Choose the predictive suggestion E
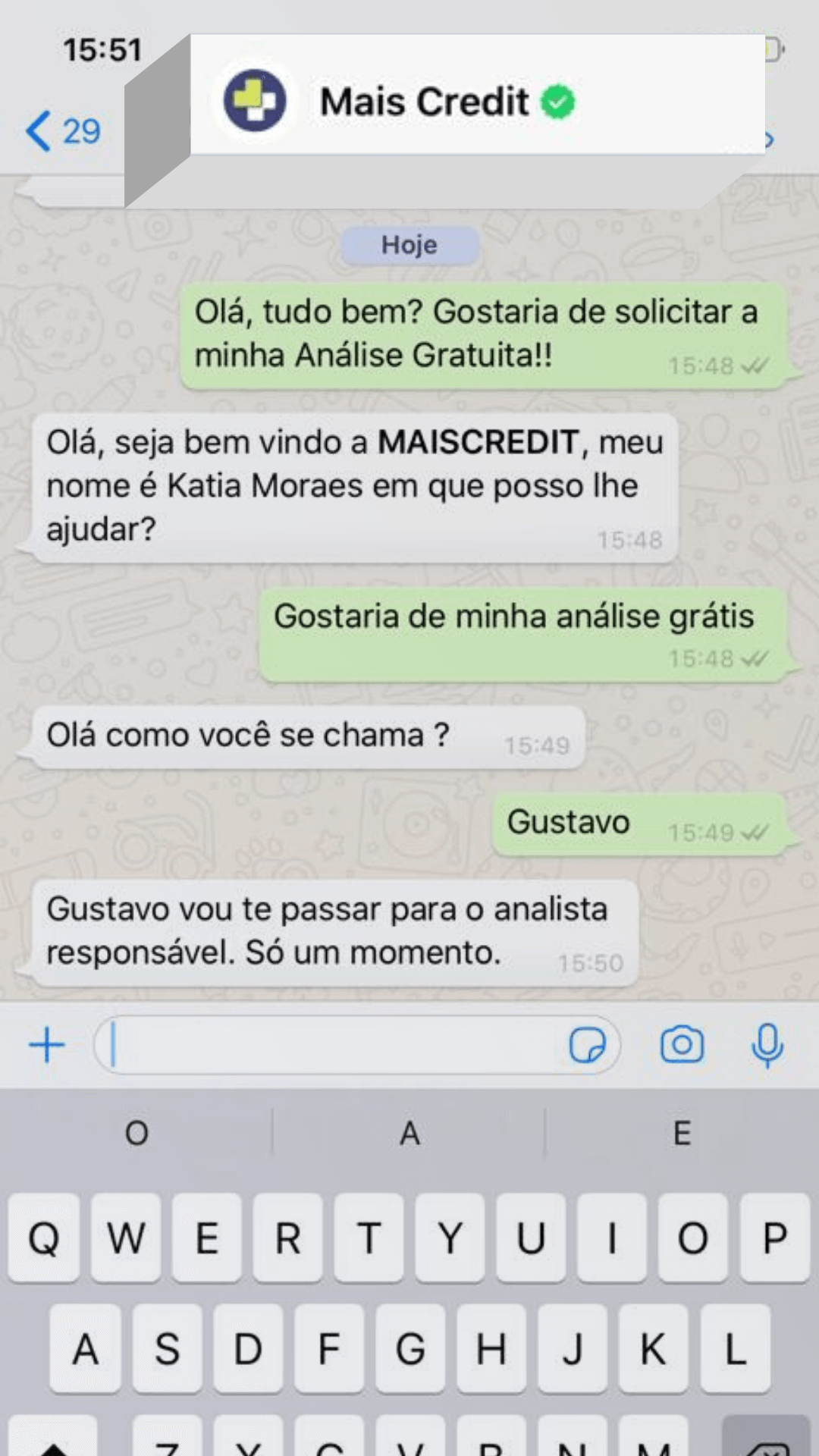This screenshot has width=819, height=1456. 681,1133
